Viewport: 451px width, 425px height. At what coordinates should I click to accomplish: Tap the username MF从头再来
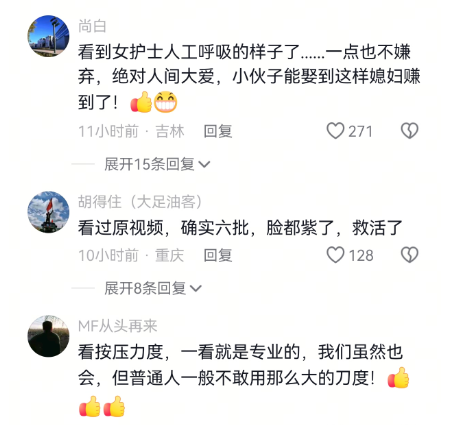pyautogui.click(x=117, y=326)
